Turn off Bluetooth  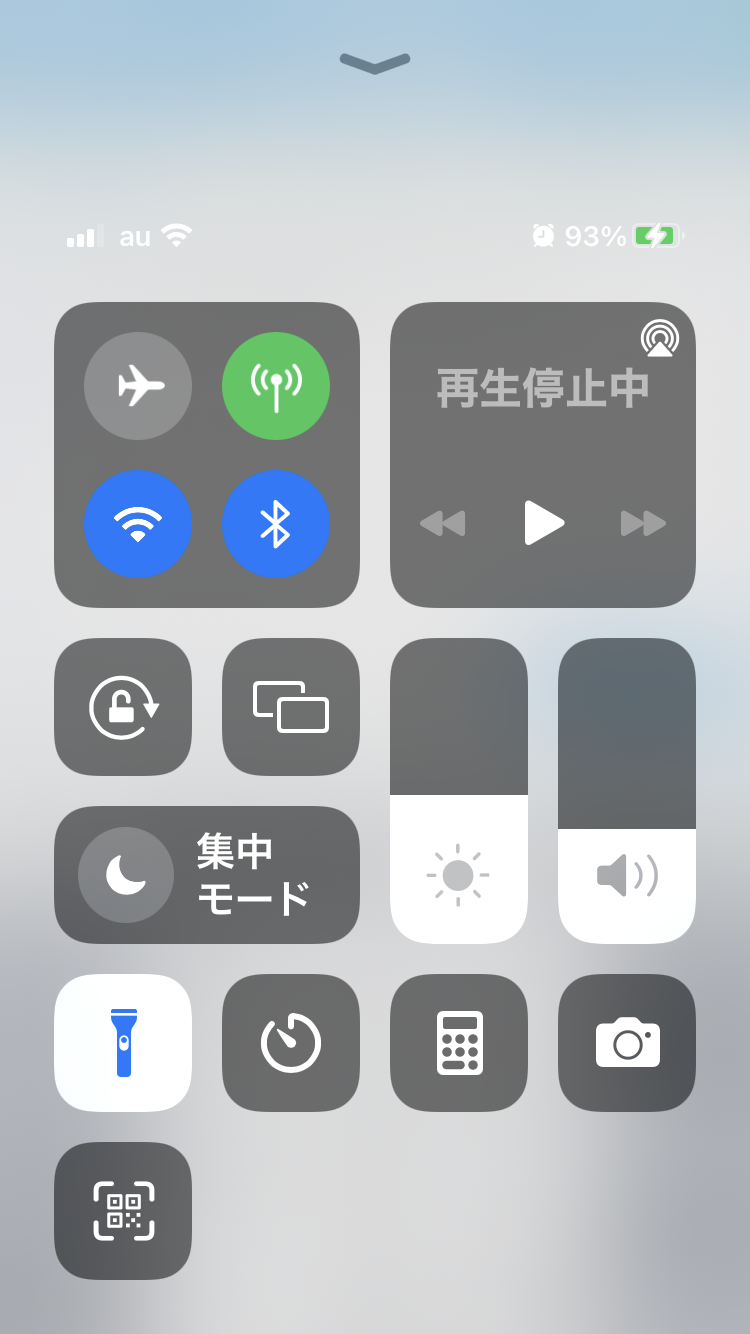(x=276, y=523)
